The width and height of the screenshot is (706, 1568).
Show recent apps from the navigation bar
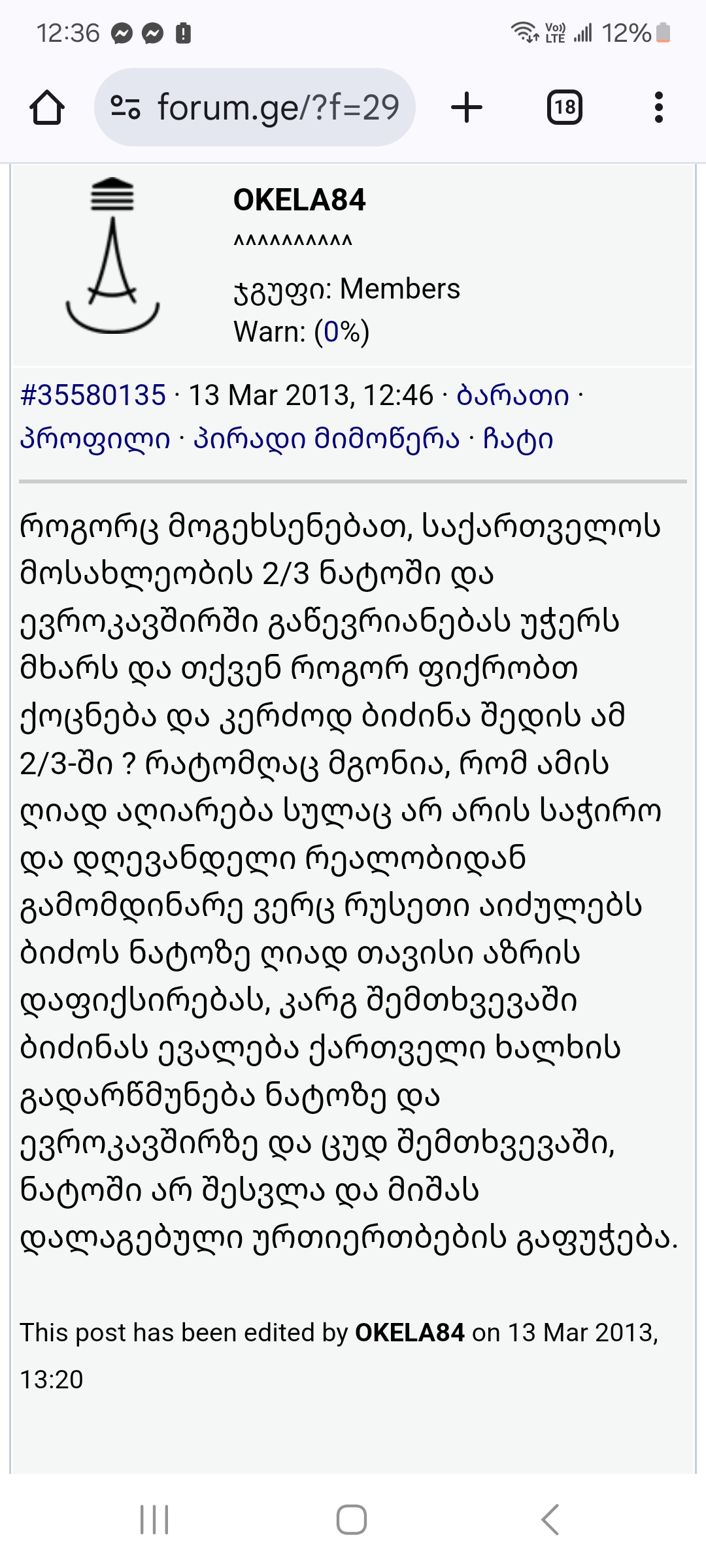(155, 1519)
